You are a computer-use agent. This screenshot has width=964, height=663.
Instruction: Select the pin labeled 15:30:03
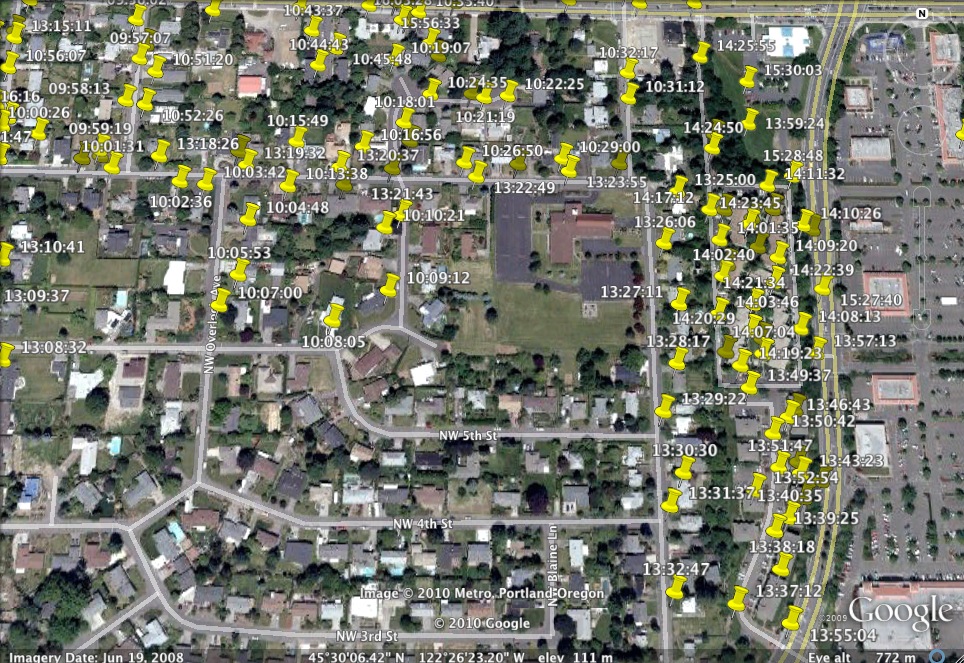[748, 76]
